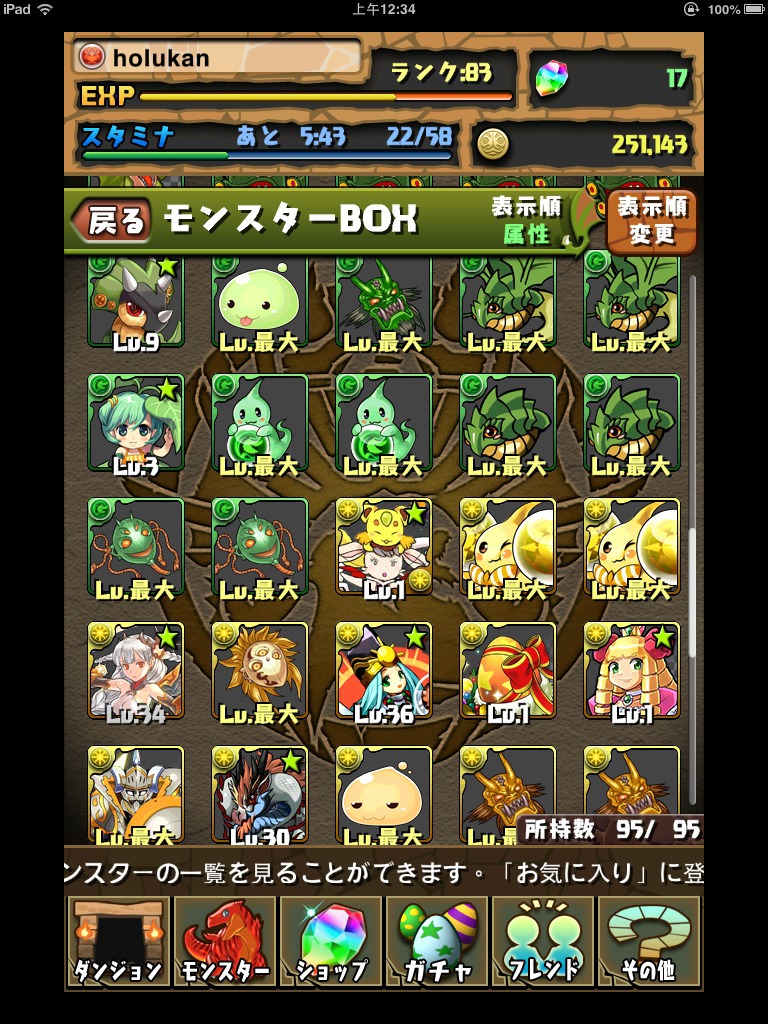Open the ショップ tab
The image size is (768, 1024).
[331, 942]
